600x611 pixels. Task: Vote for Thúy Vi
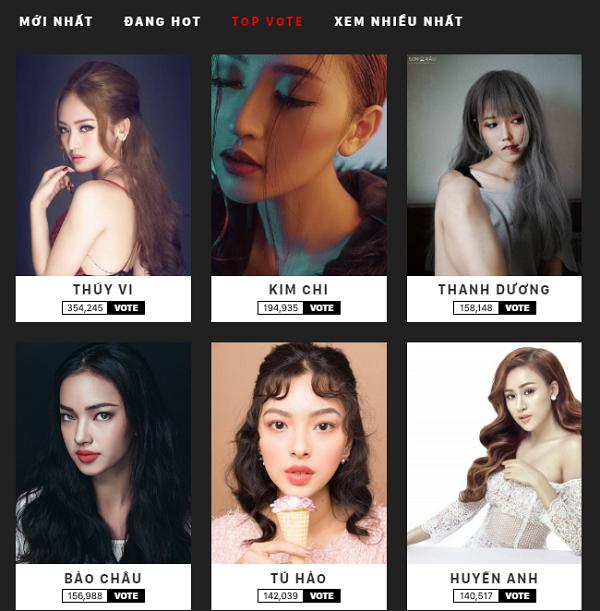click(126, 308)
